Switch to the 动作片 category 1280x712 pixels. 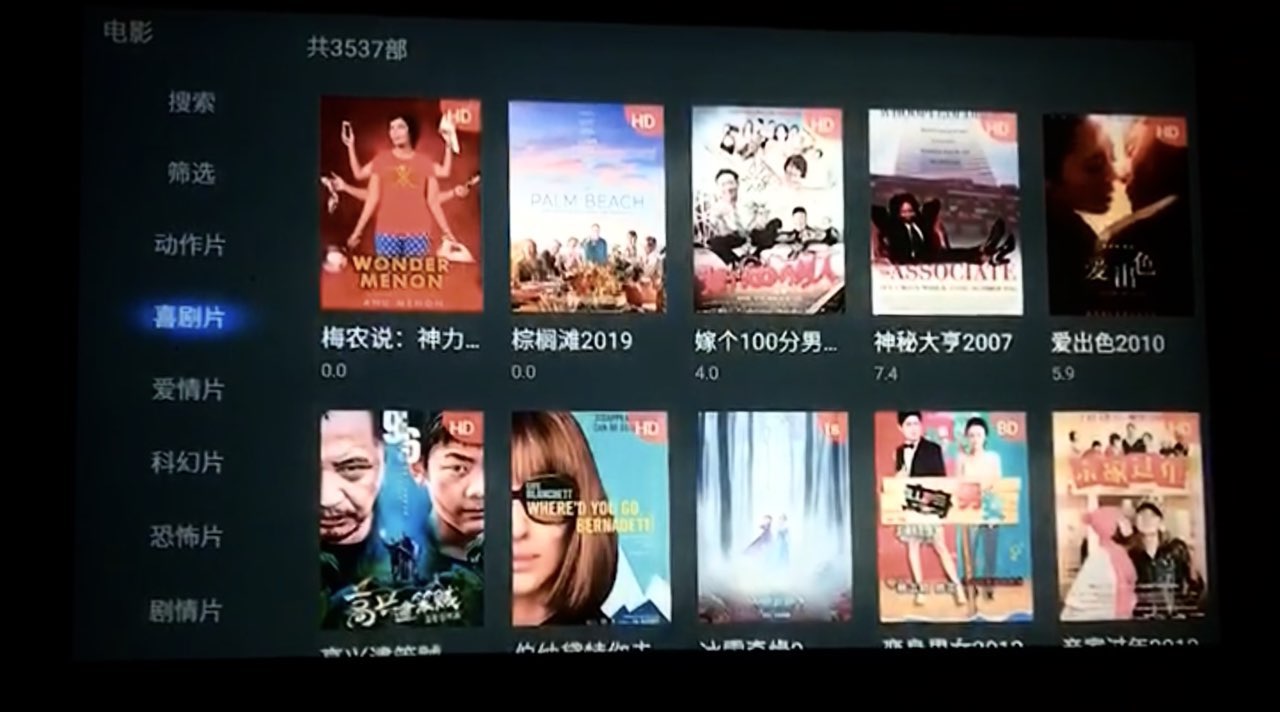click(190, 246)
